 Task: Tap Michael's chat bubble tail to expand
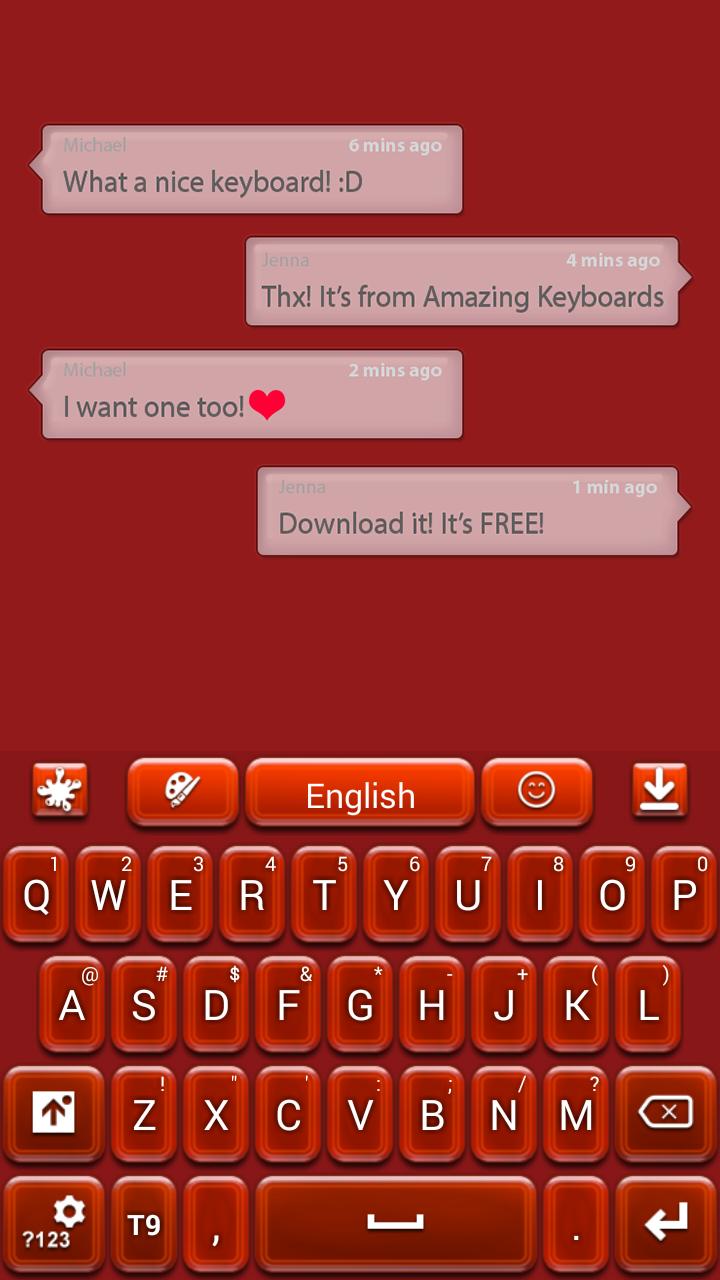pyautogui.click(x=35, y=165)
